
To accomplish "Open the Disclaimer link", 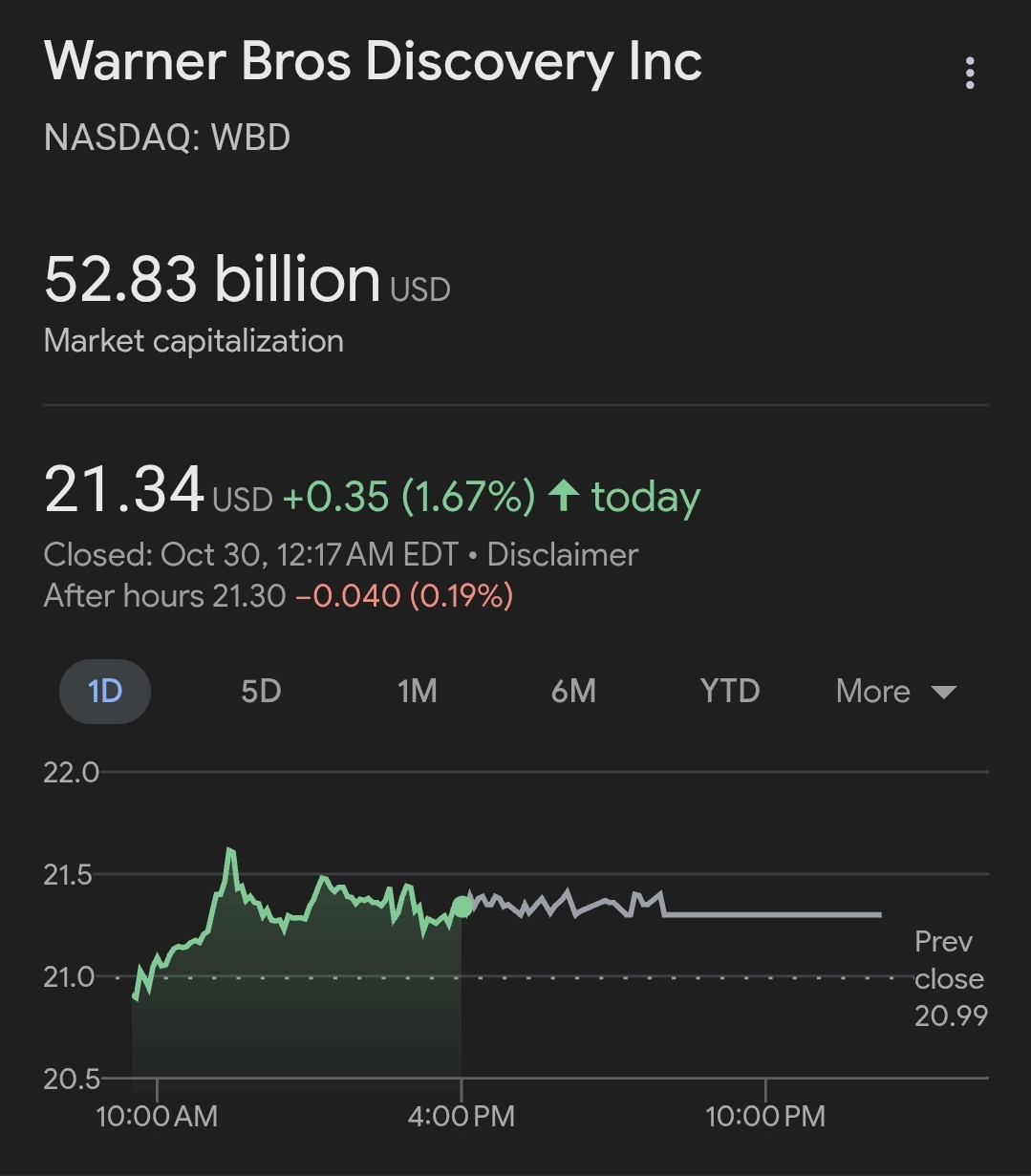I will 563,554.
